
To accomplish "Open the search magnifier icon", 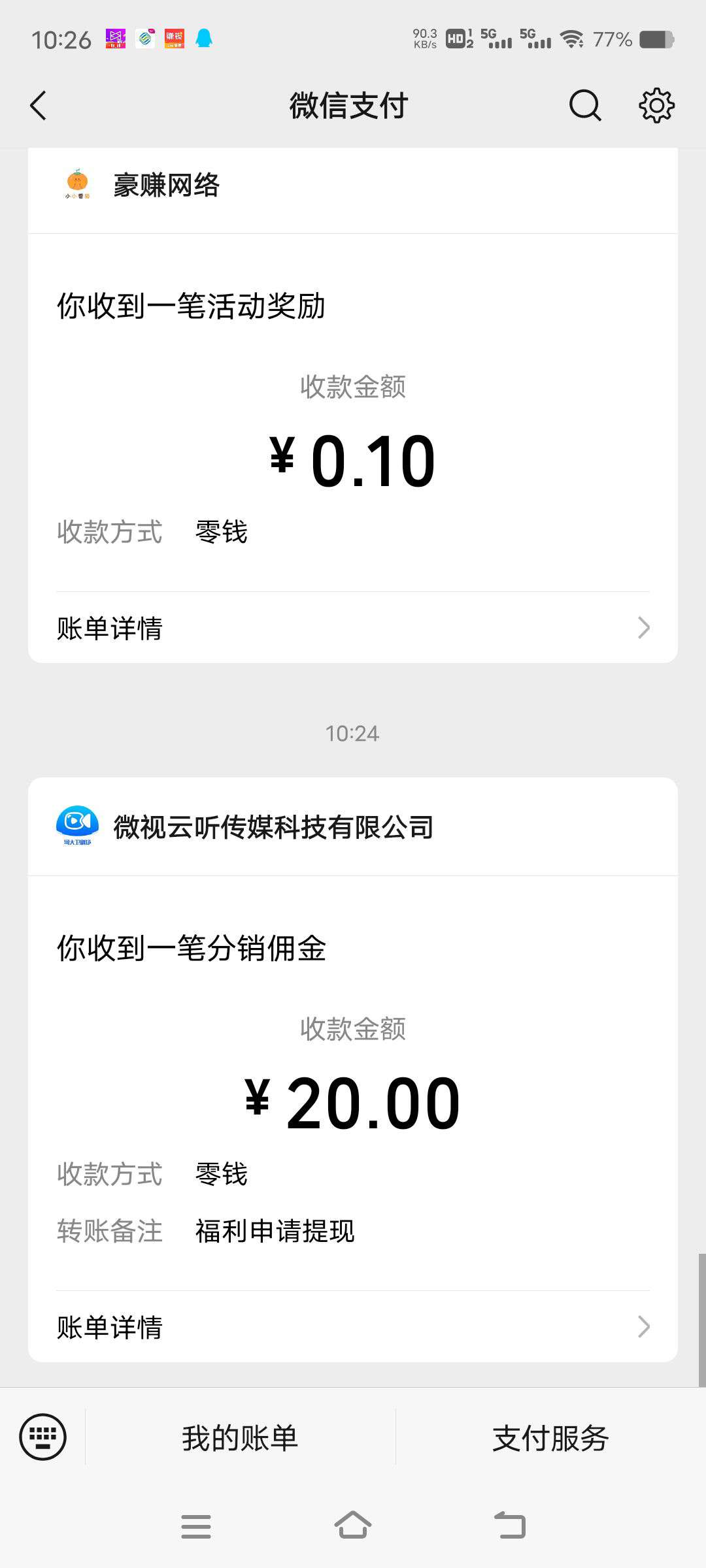I will pyautogui.click(x=584, y=105).
